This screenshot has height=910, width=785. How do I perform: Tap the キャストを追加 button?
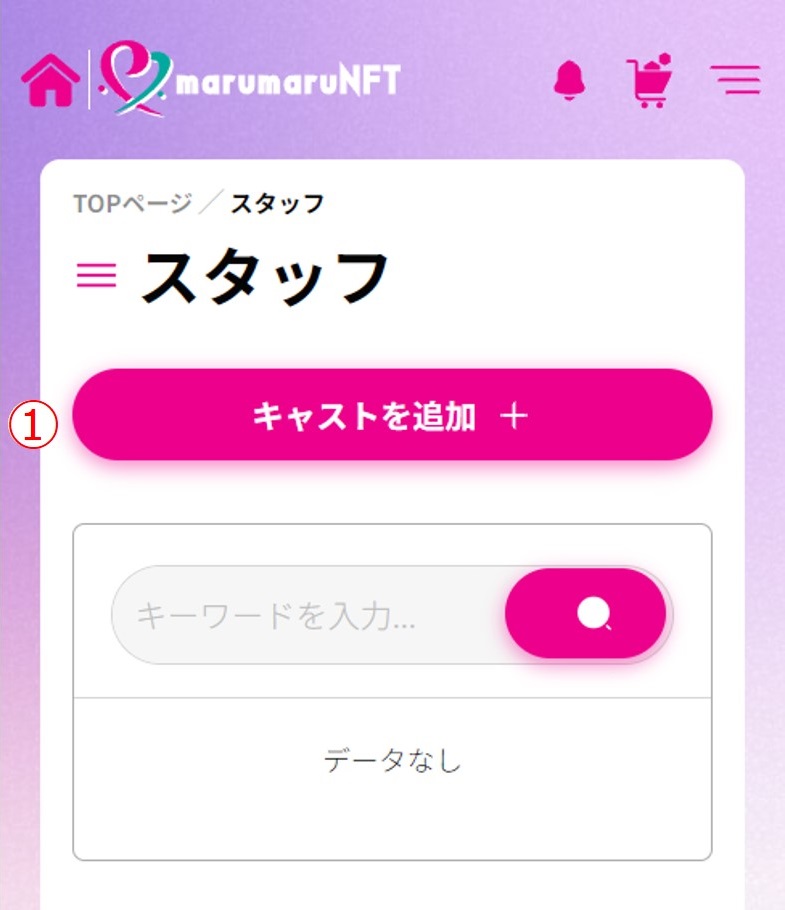coord(392,415)
